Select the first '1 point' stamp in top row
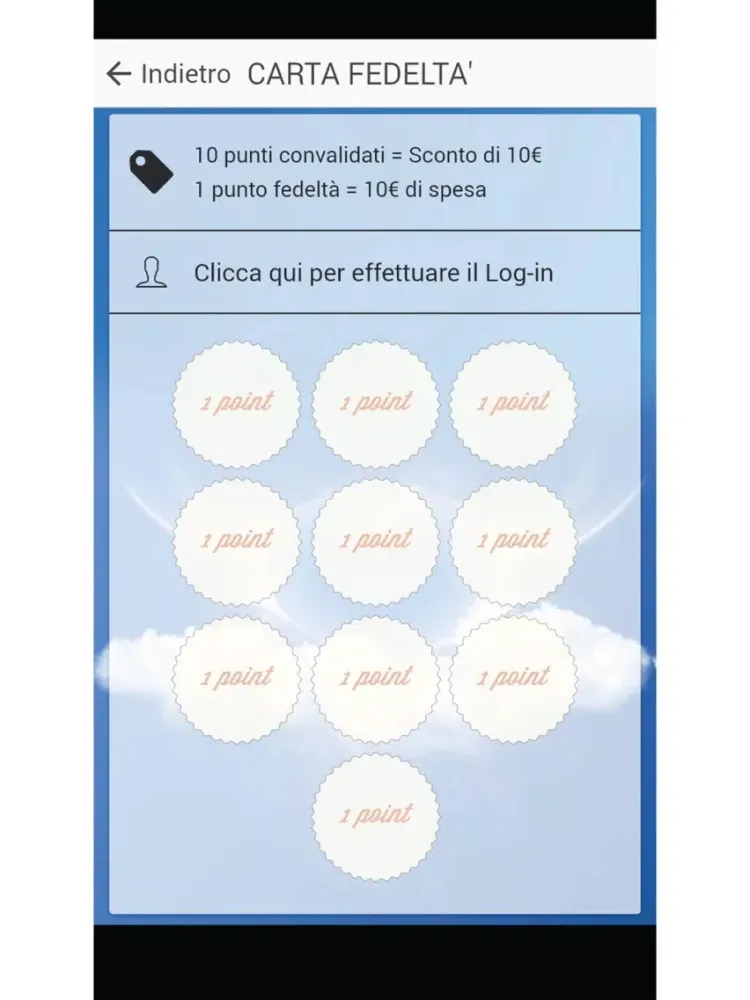This screenshot has height=1000, width=750. pos(236,404)
